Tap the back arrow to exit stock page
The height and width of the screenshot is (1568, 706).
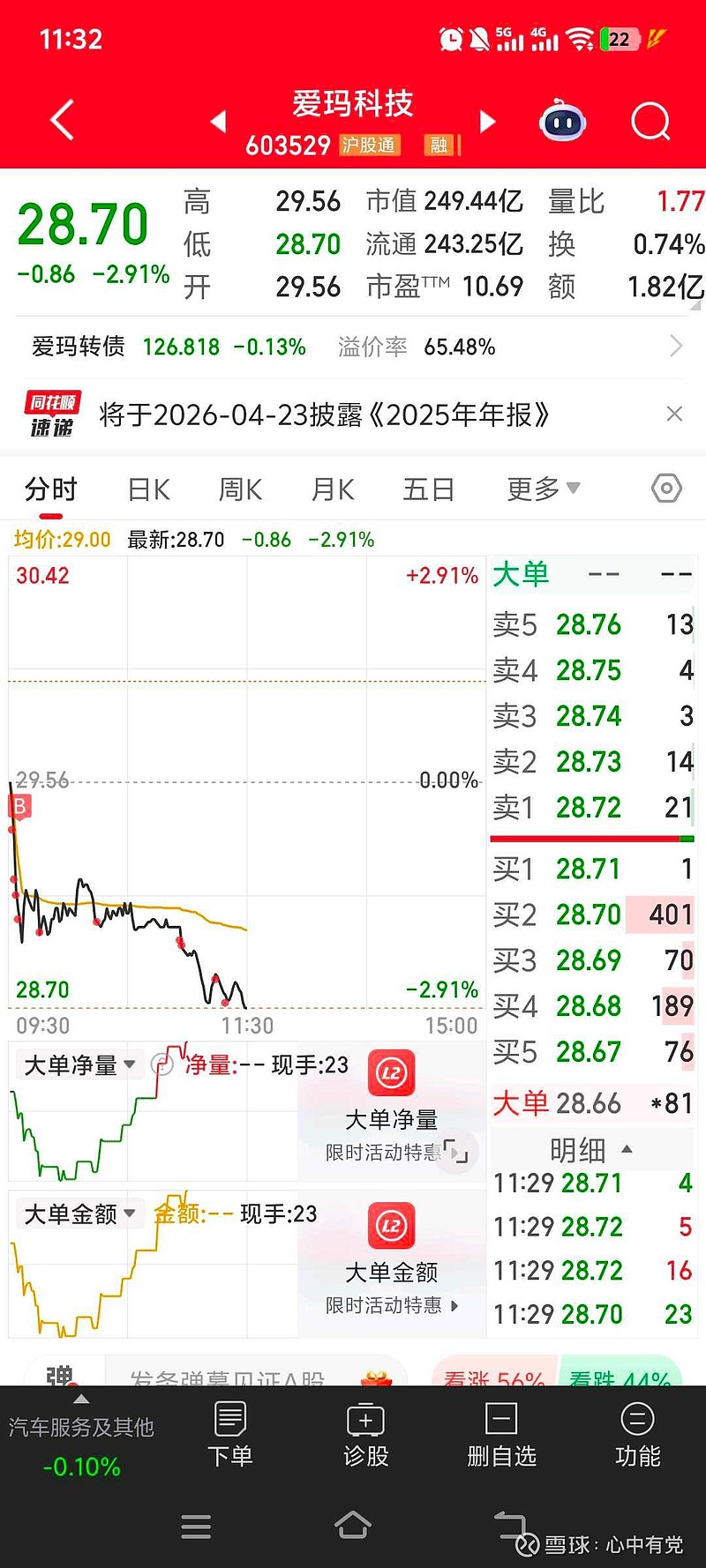(60, 122)
